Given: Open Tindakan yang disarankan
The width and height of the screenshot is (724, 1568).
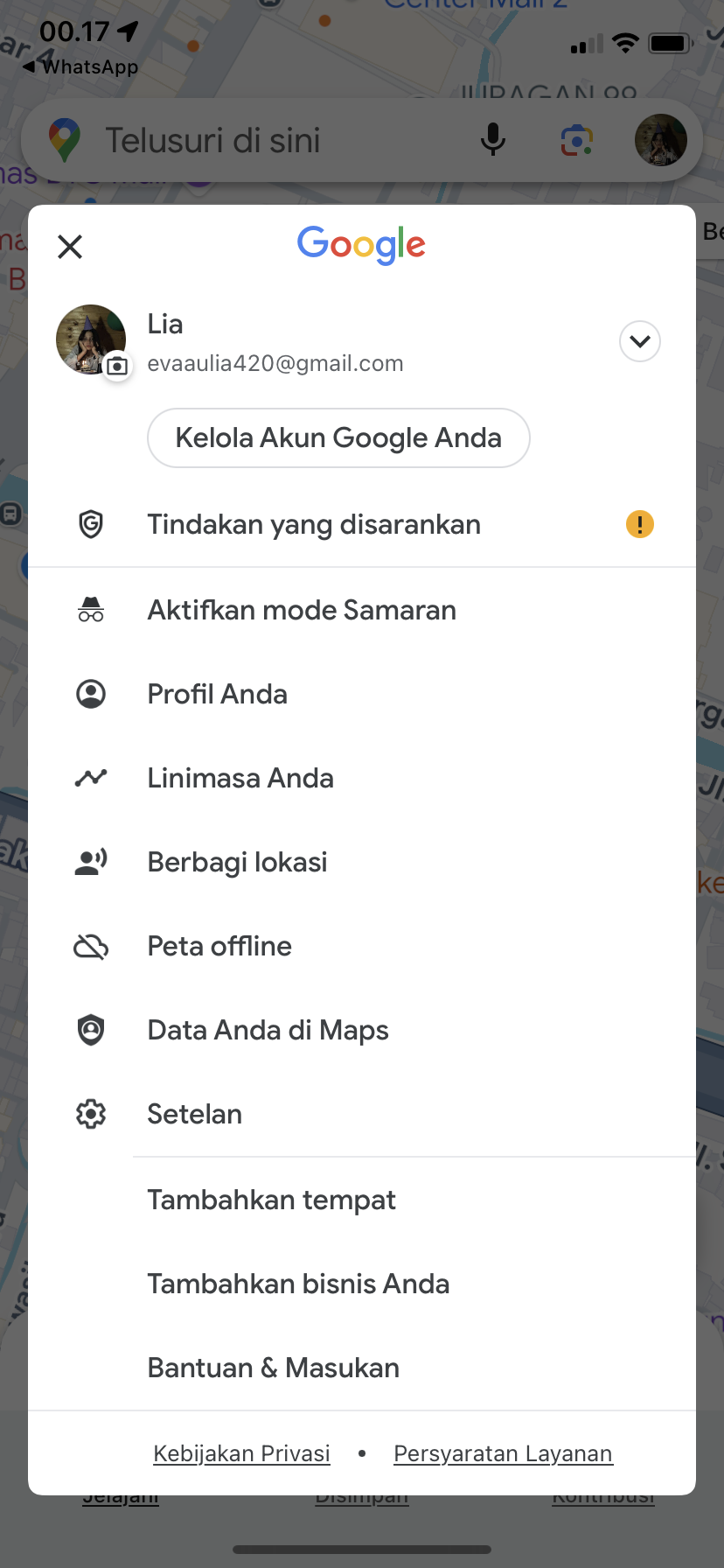Looking at the screenshot, I should click(362, 524).
